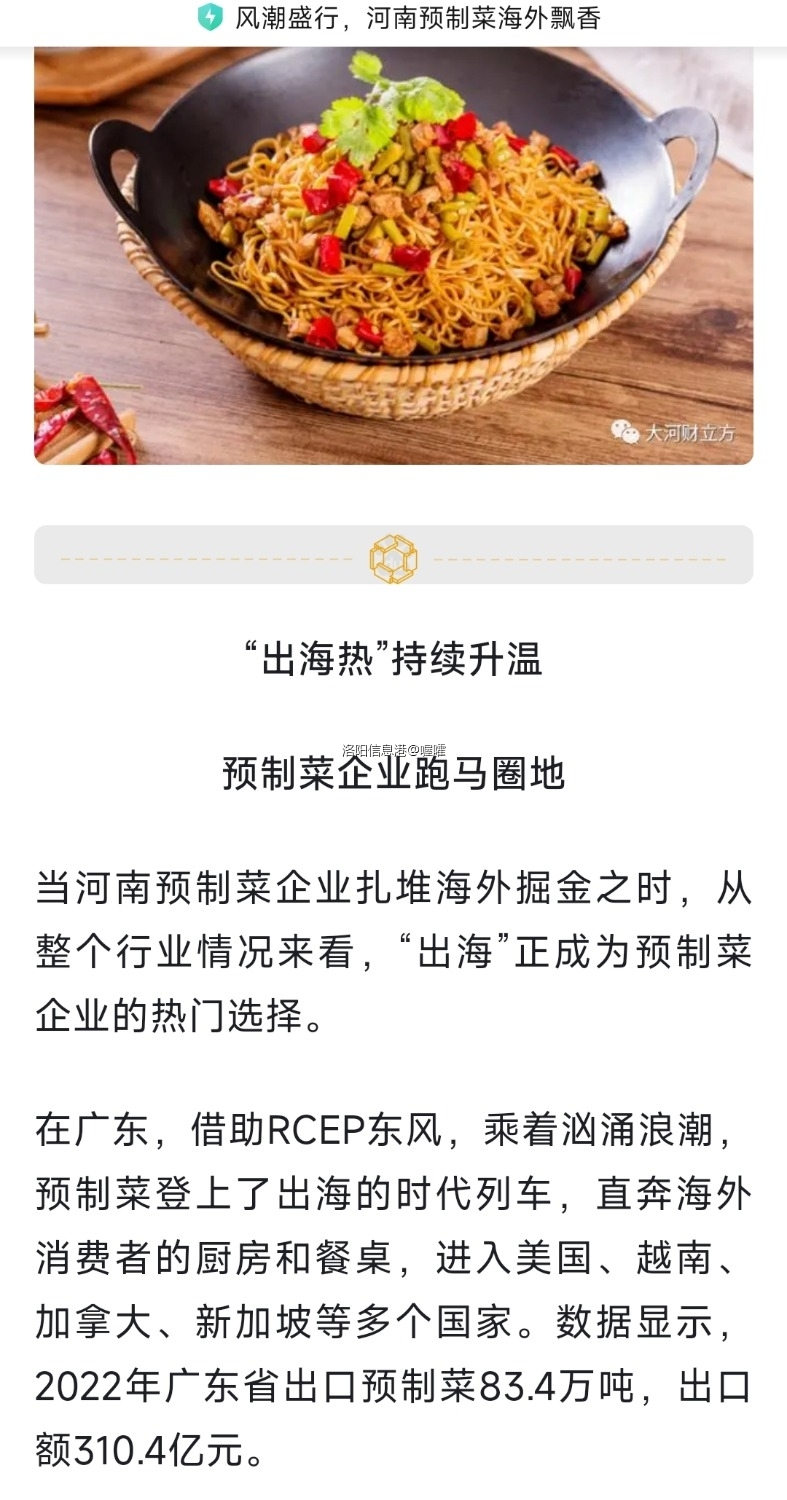Image resolution: width=787 pixels, height=1500 pixels.
Task: Click the 大河财立方 chat-bubble watermark icon
Action: pyautogui.click(x=624, y=432)
